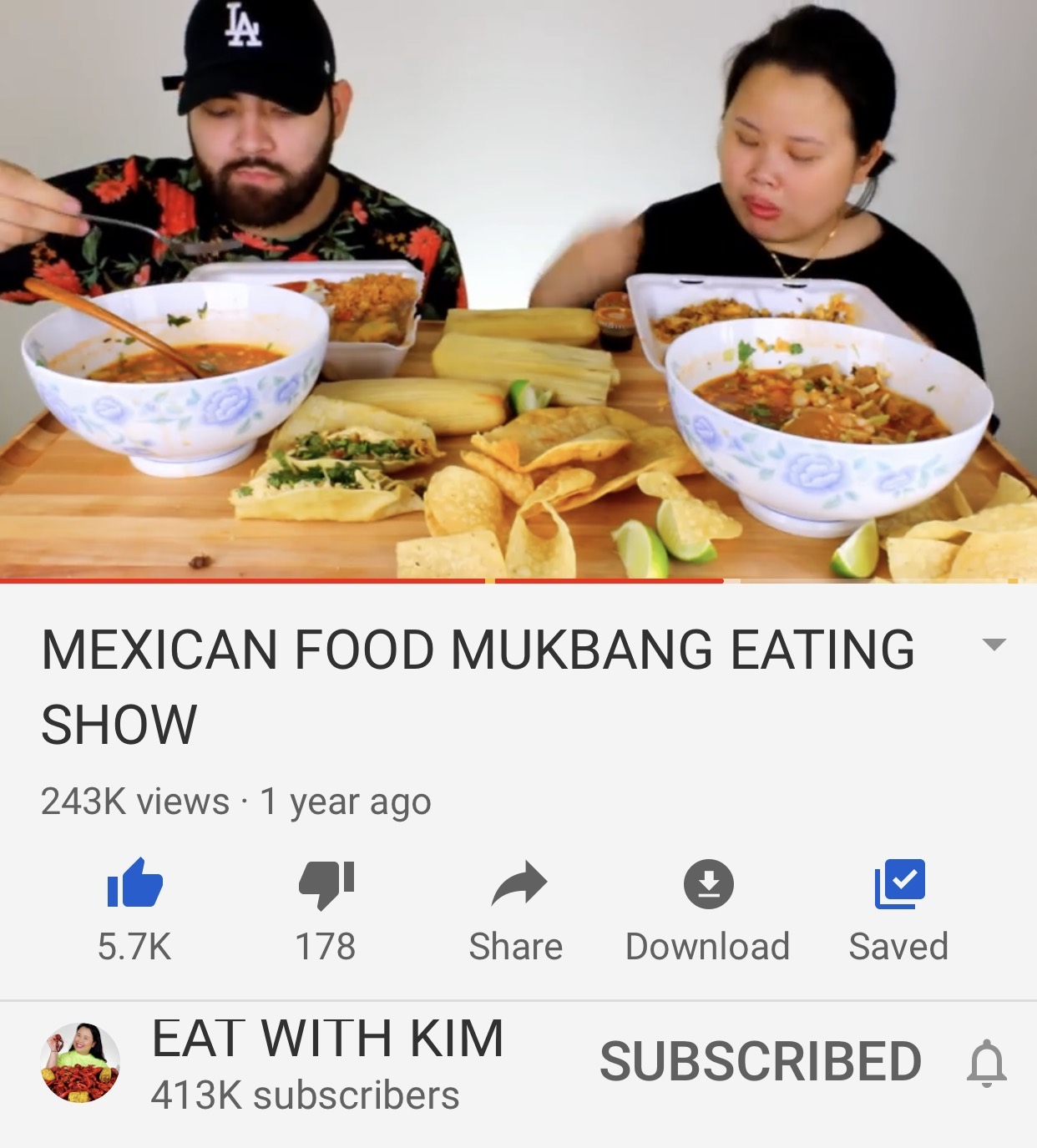This screenshot has height=1148, width=1037.
Task: Tap the video player
Action: pos(518,288)
